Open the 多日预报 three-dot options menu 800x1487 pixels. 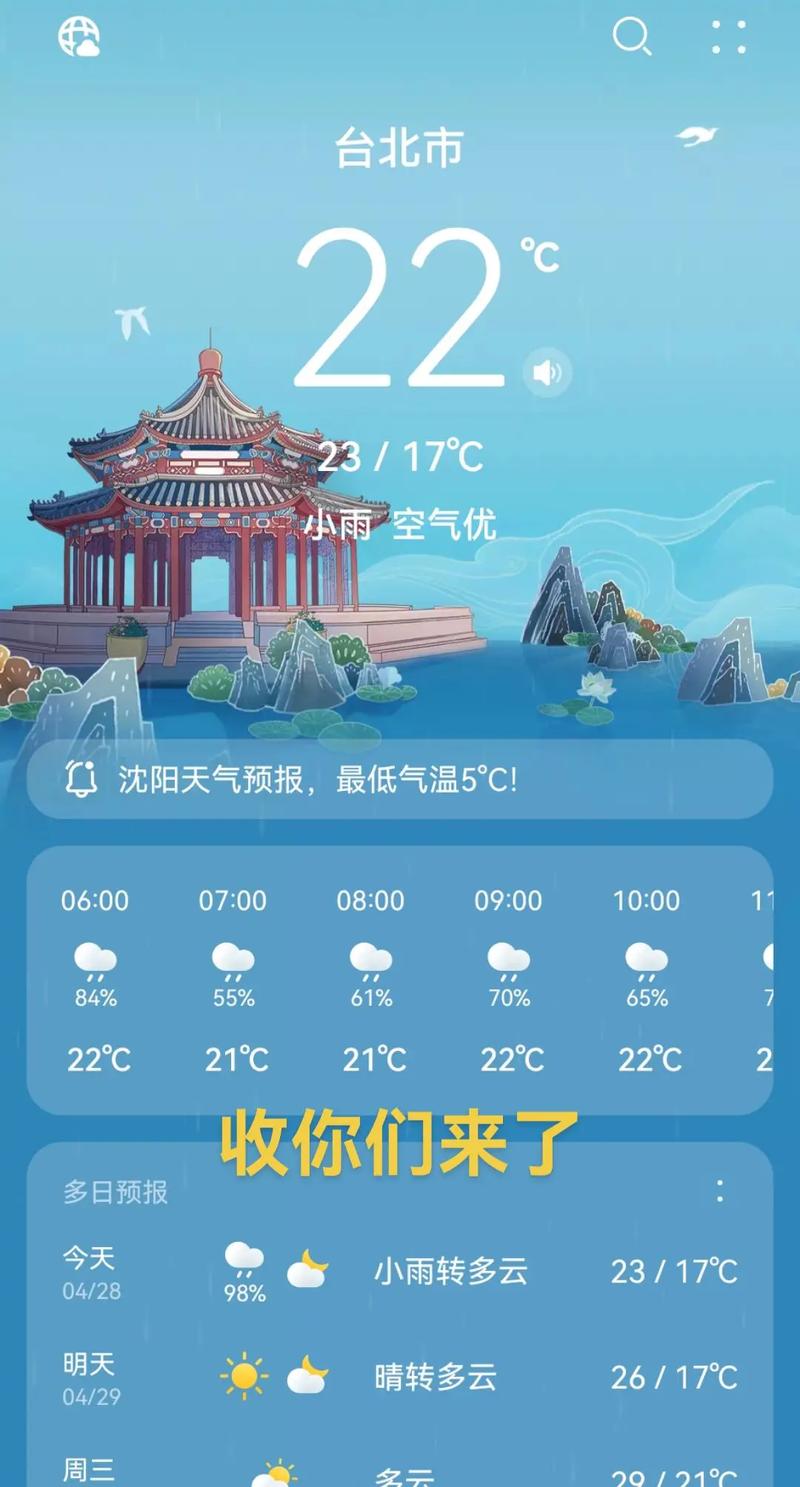pos(722,1192)
